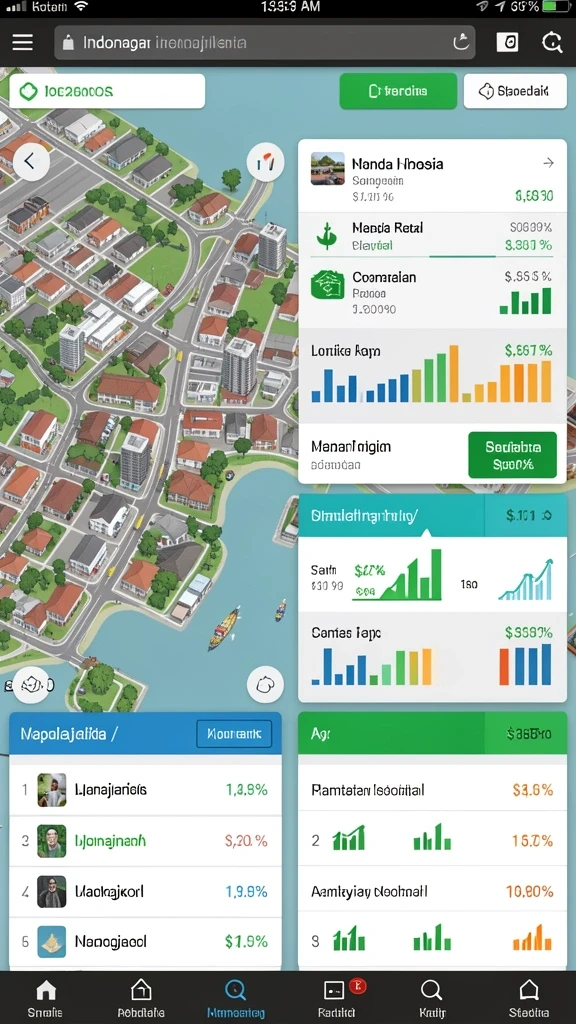Tap the Koonank button in blue header
Screen dimensions: 576x1024
(x=234, y=733)
